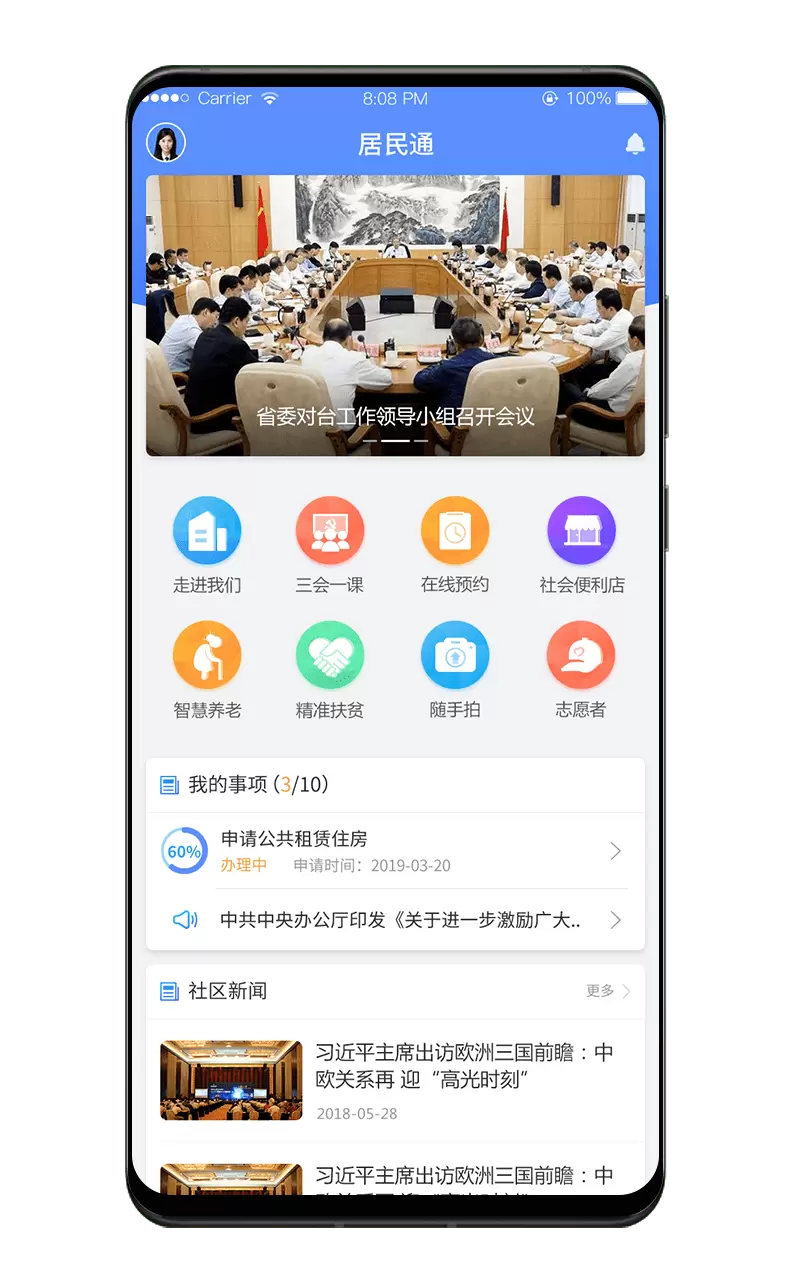This screenshot has width=792, height=1272.
Task: View the 申请公共租赁住房 item details
Action: tap(395, 851)
